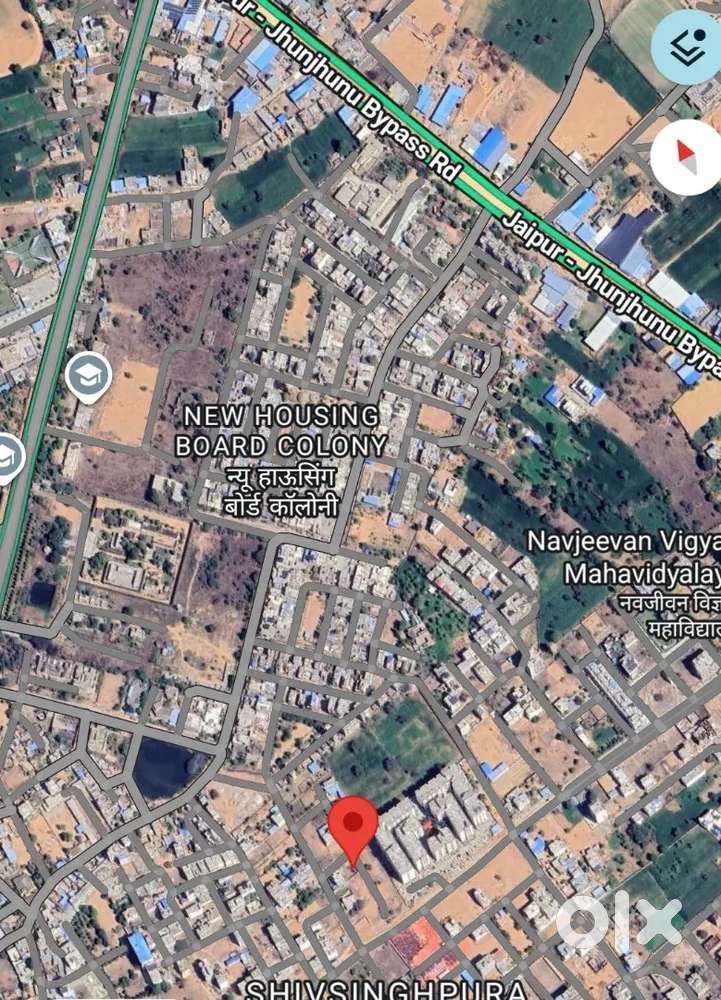The image size is (721, 1000).
Task: Tap the compass to reset orientation
Action: pyautogui.click(x=687, y=157)
